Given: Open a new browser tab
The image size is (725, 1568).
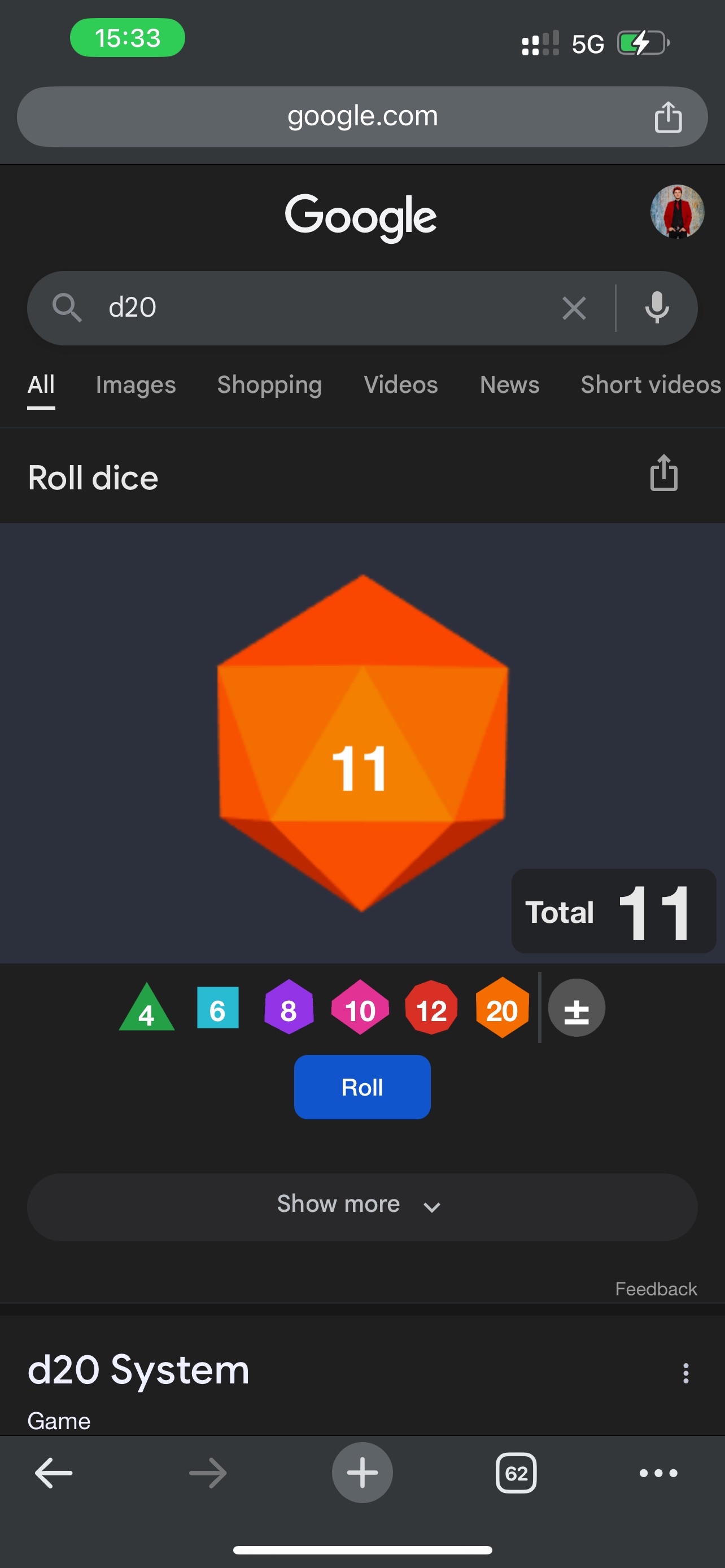Looking at the screenshot, I should click(x=362, y=1473).
